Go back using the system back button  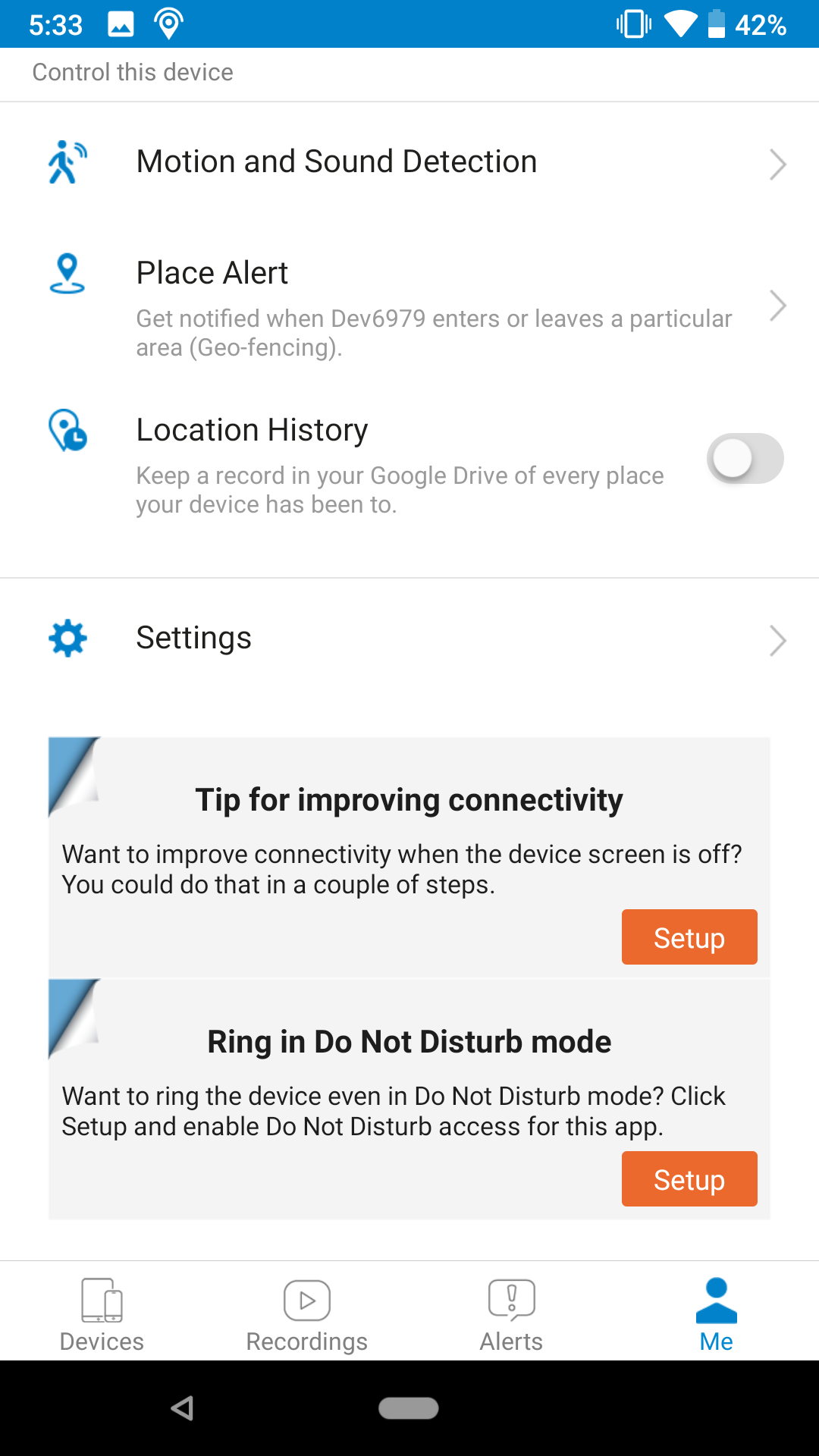182,1408
